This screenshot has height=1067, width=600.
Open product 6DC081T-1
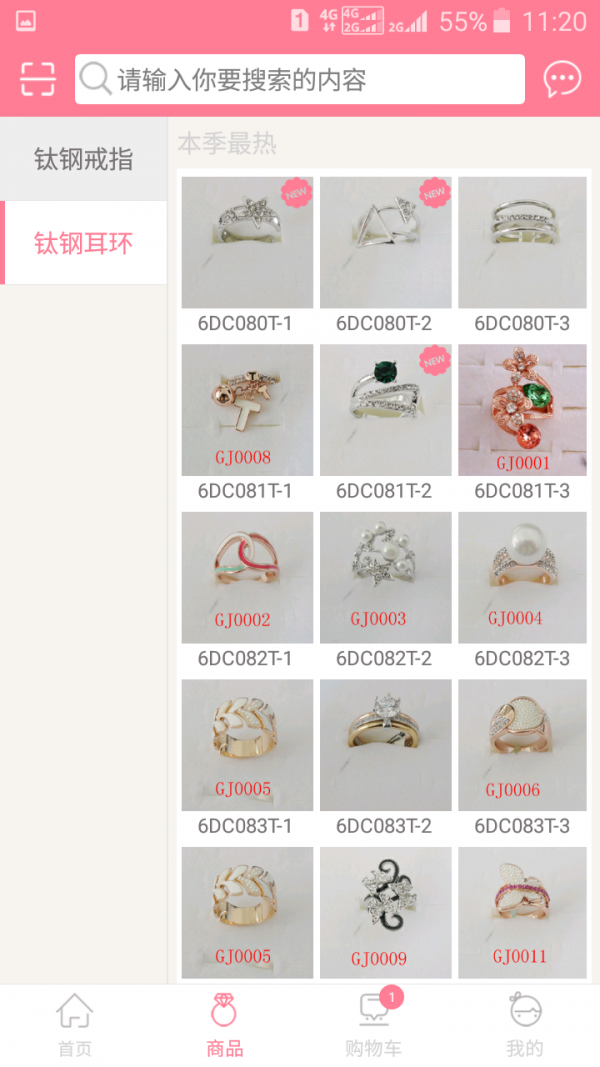[247, 411]
